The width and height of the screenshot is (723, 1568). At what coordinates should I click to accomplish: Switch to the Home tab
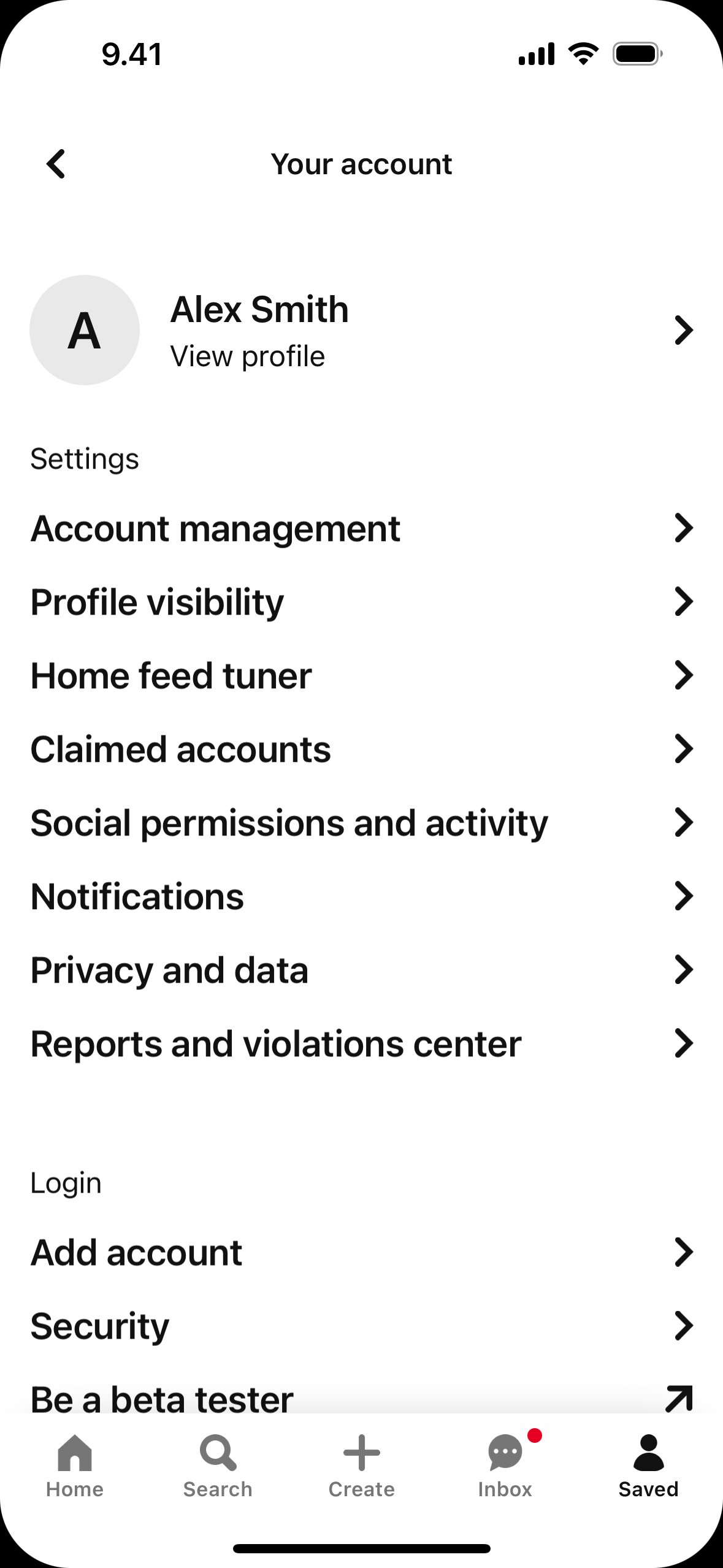click(75, 1466)
